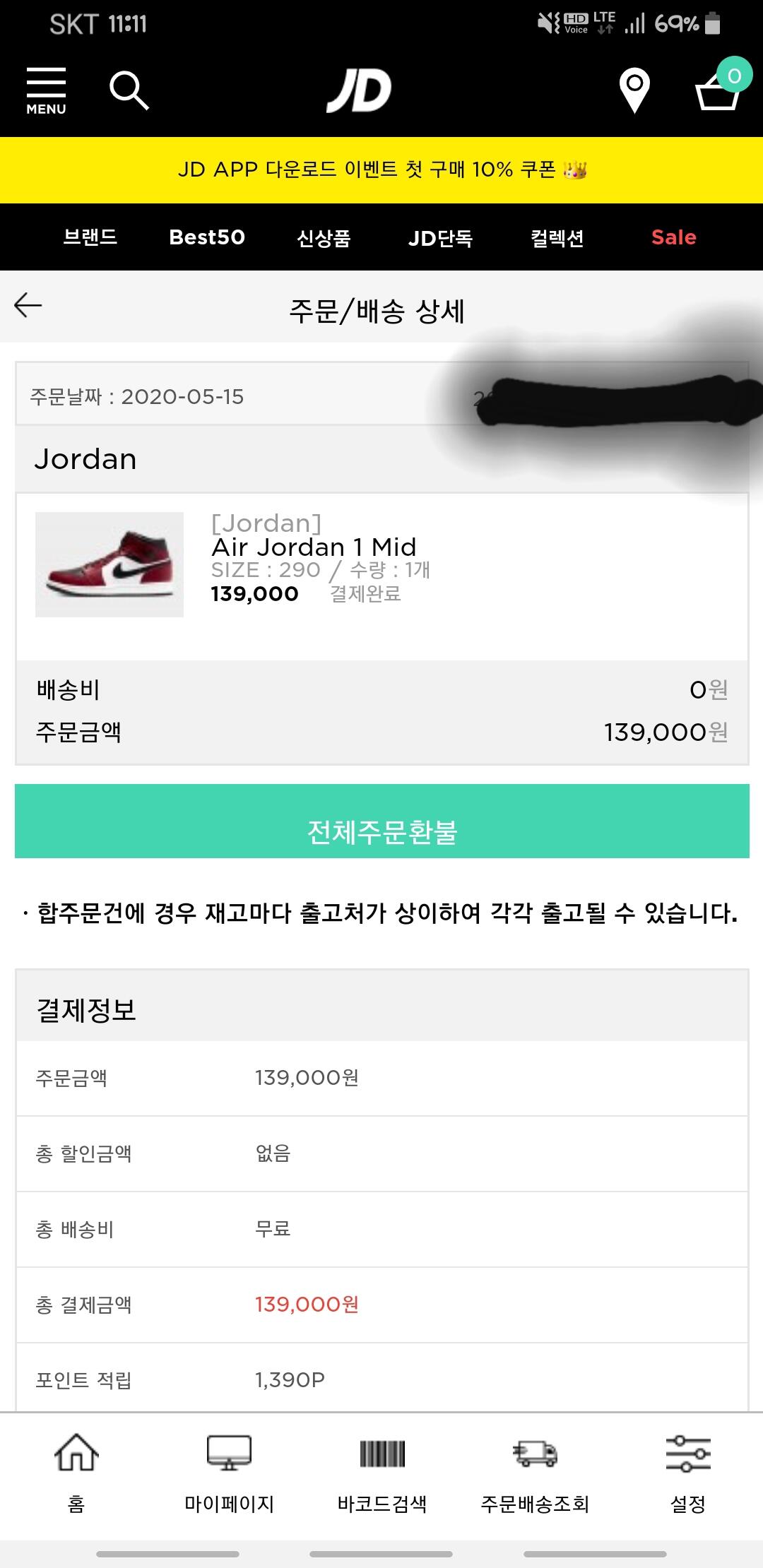The image size is (763, 1568).
Task: Switch to the Best50 tab
Action: point(207,237)
